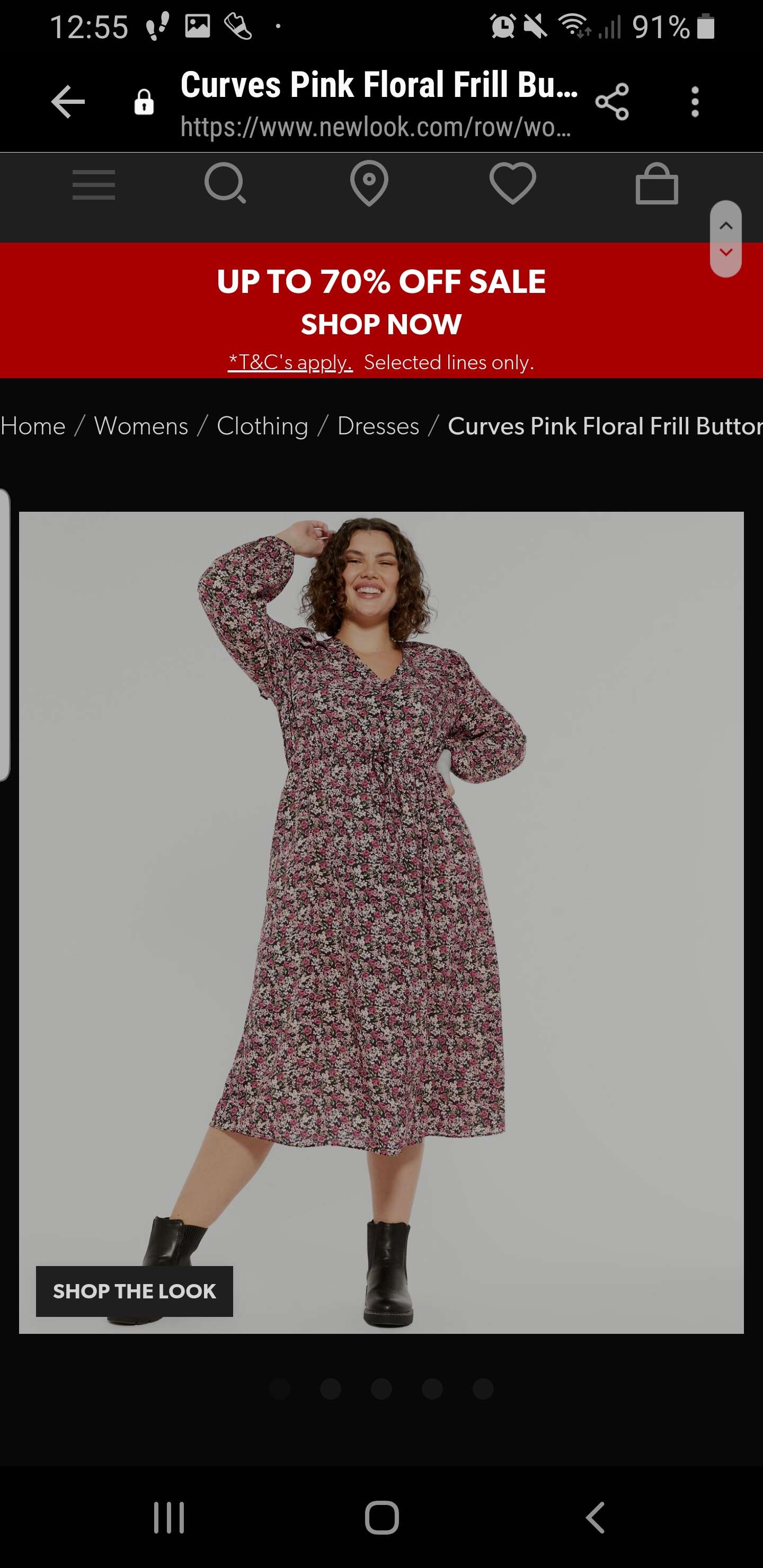Open the T&C's apply link
Image resolution: width=763 pixels, height=1568 pixels.
coord(290,362)
